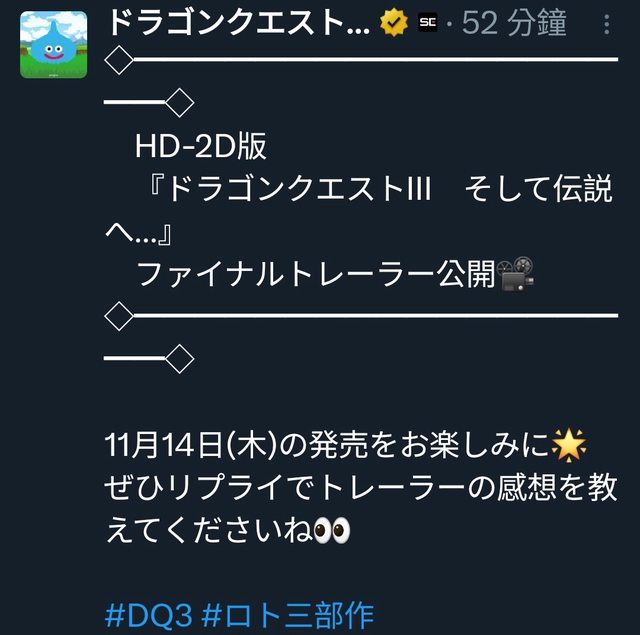This screenshot has height=635, width=640.
Task: Open the #DQ3 hashtag
Action: (x=148, y=615)
